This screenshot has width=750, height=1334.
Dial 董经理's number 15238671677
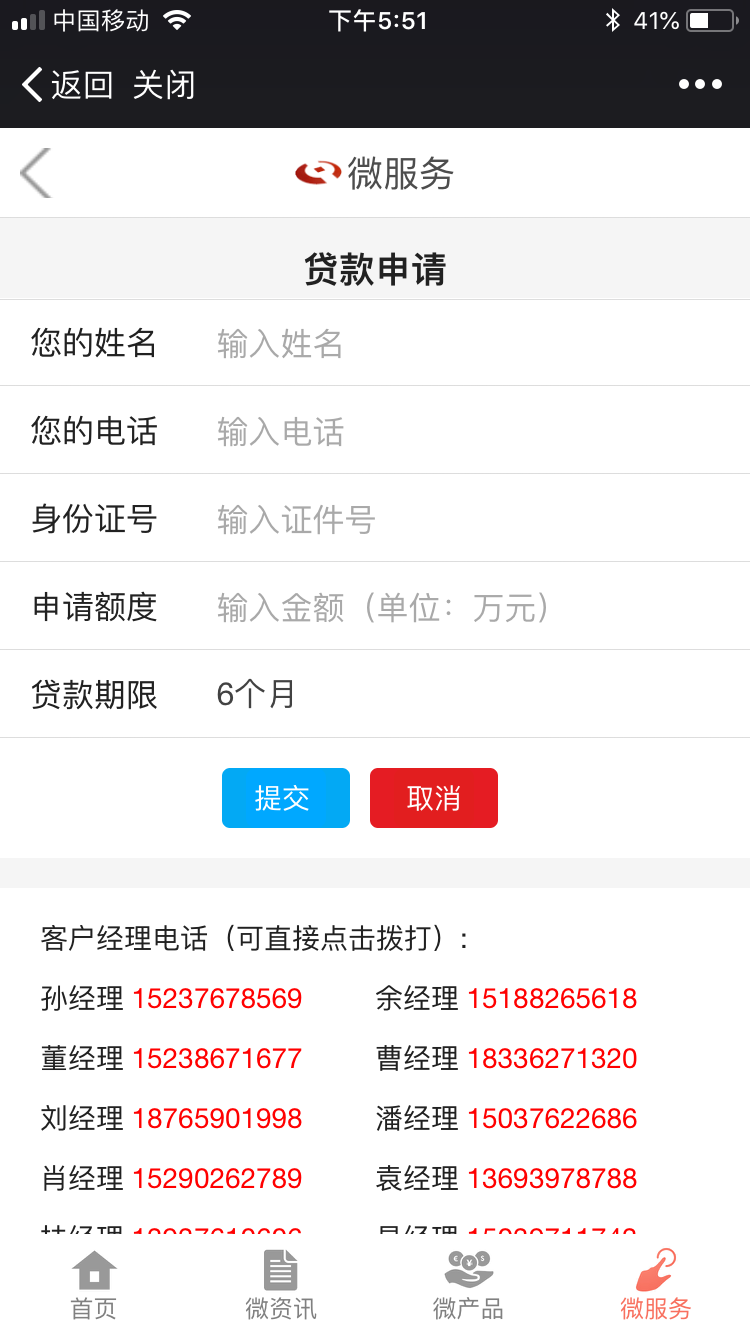point(217,1058)
